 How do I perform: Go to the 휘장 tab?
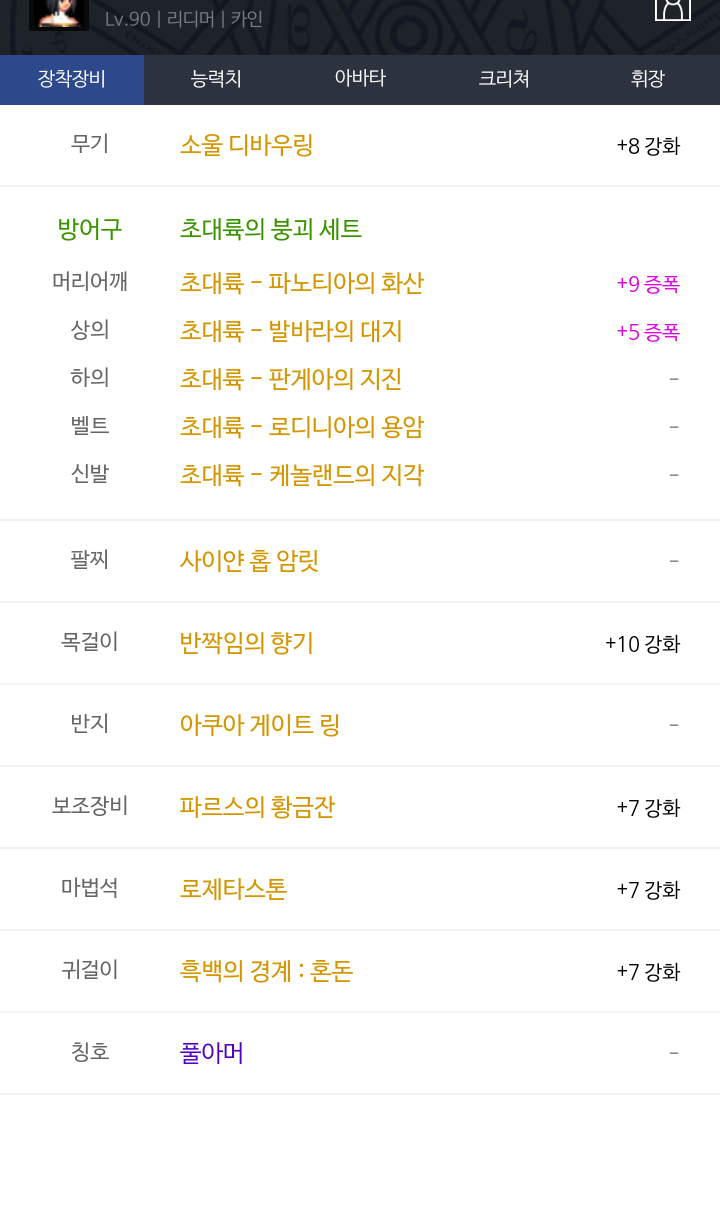point(648,79)
